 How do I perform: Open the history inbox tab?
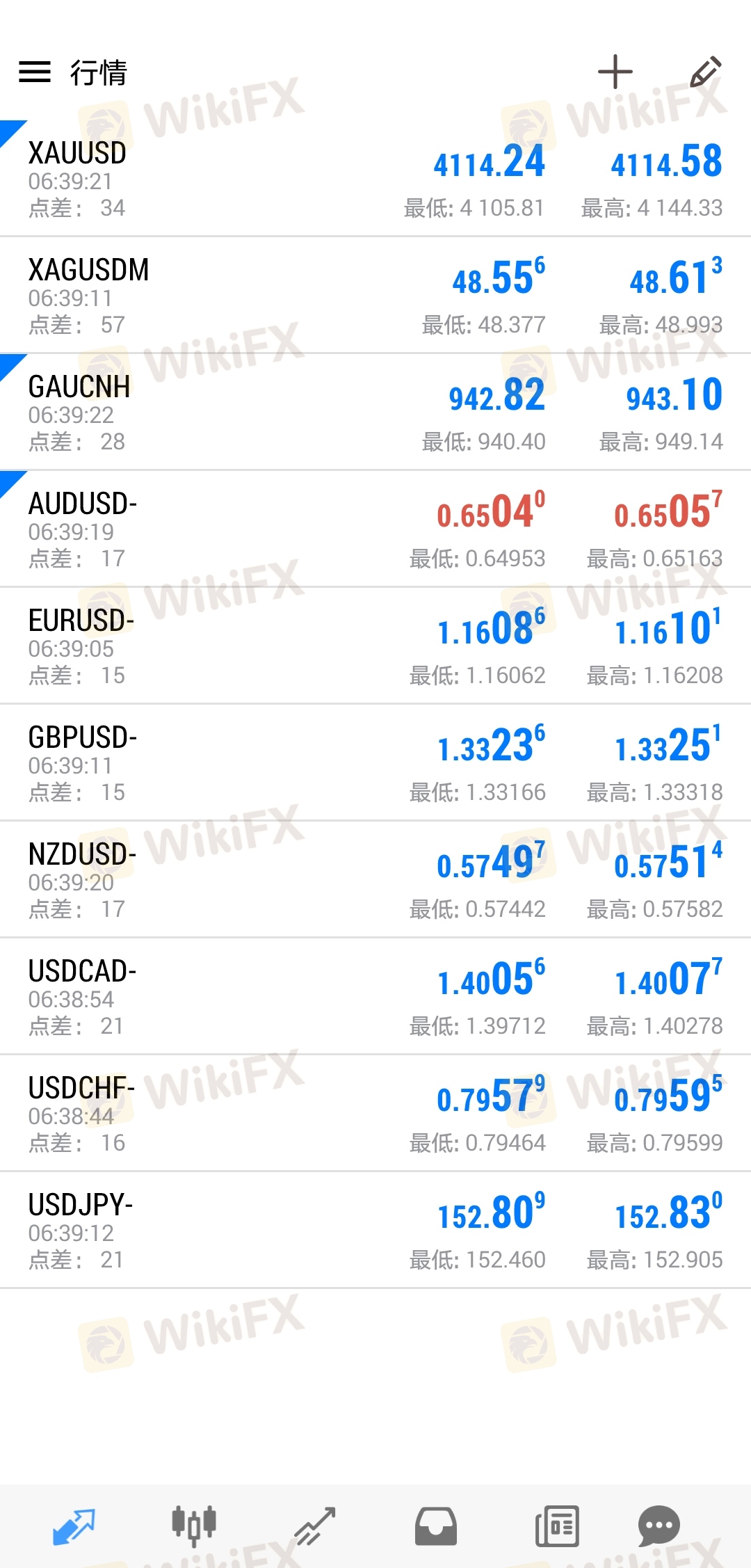pos(436,1526)
